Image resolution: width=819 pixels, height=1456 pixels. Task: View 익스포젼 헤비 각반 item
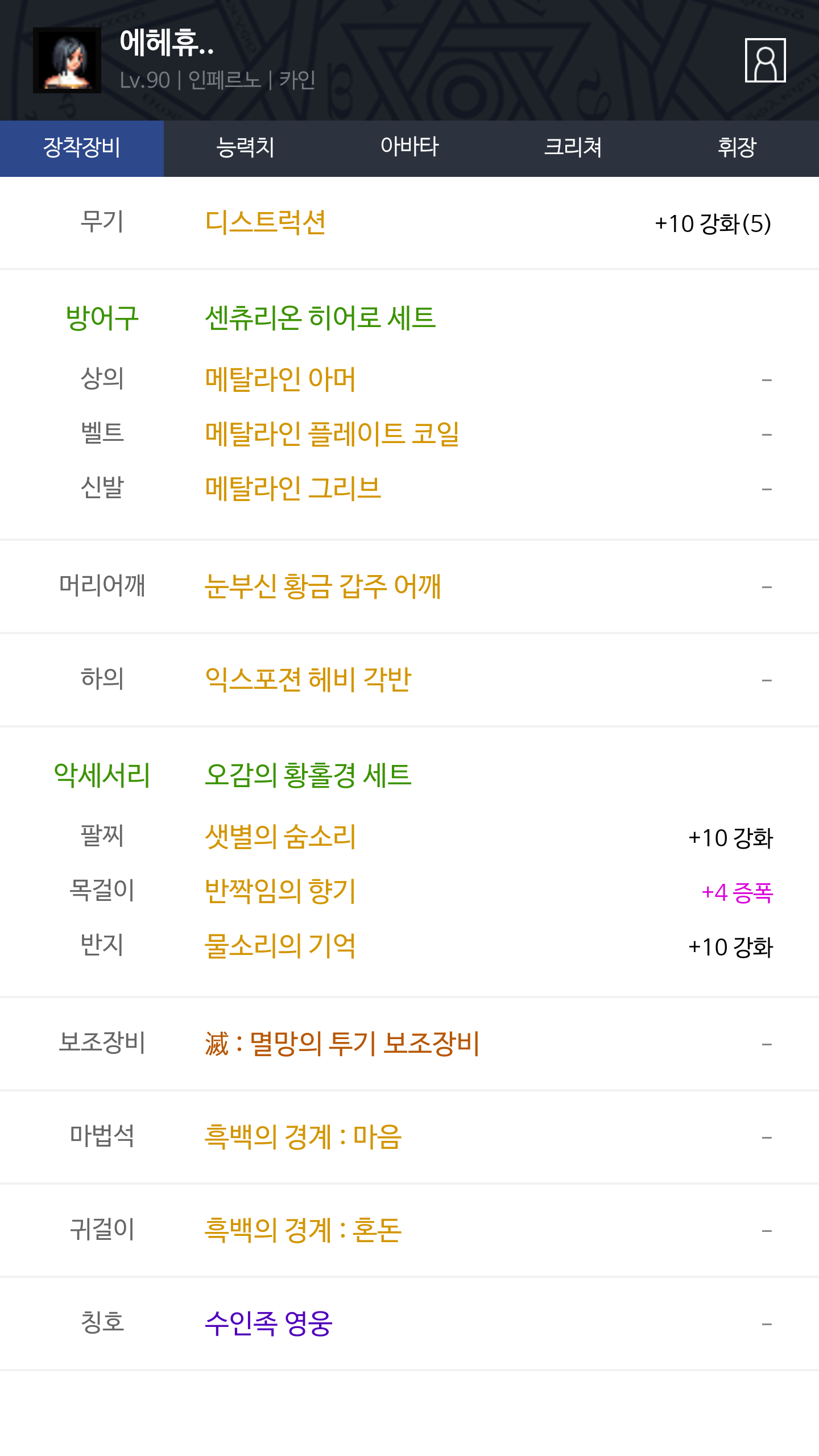[x=308, y=679]
